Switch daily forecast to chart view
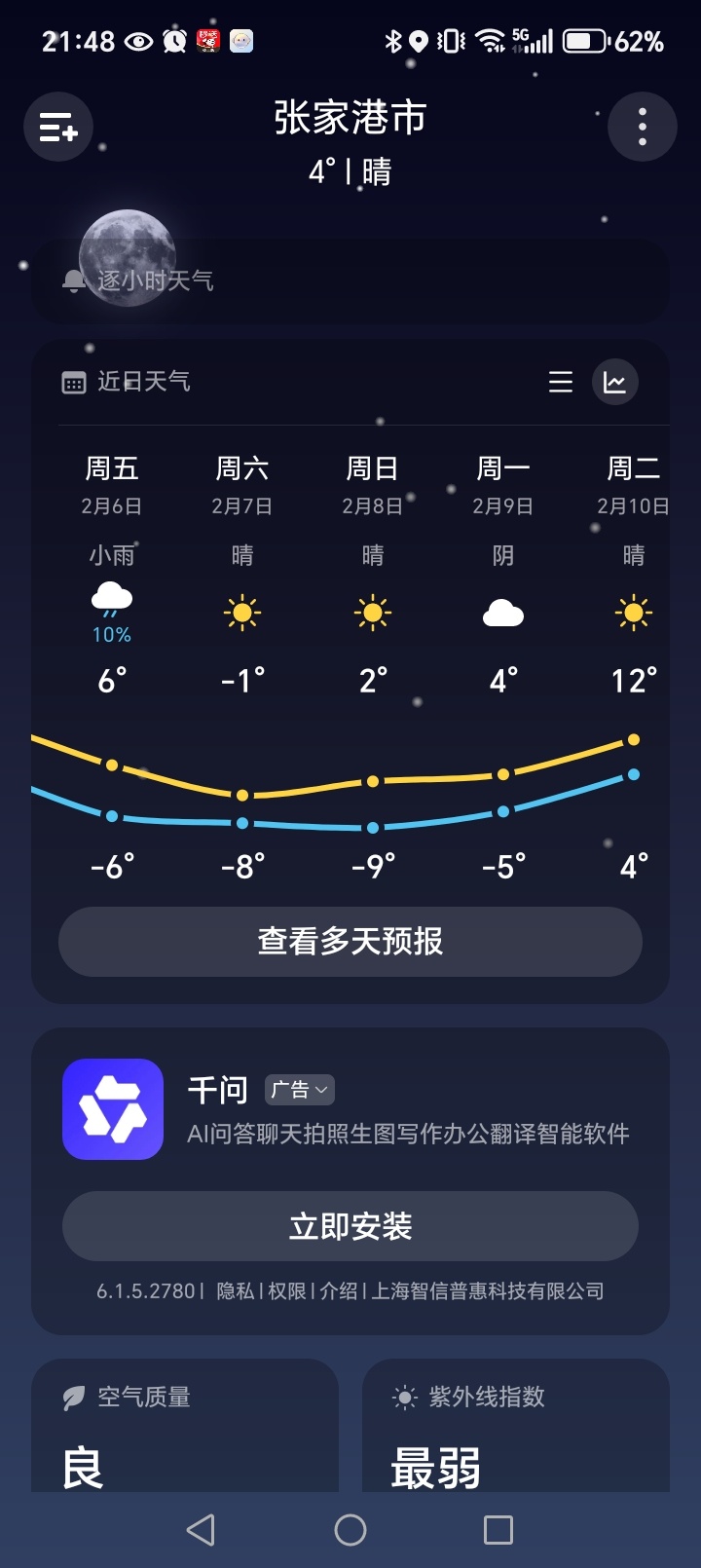Screen dimensions: 701x1568 pos(615,382)
